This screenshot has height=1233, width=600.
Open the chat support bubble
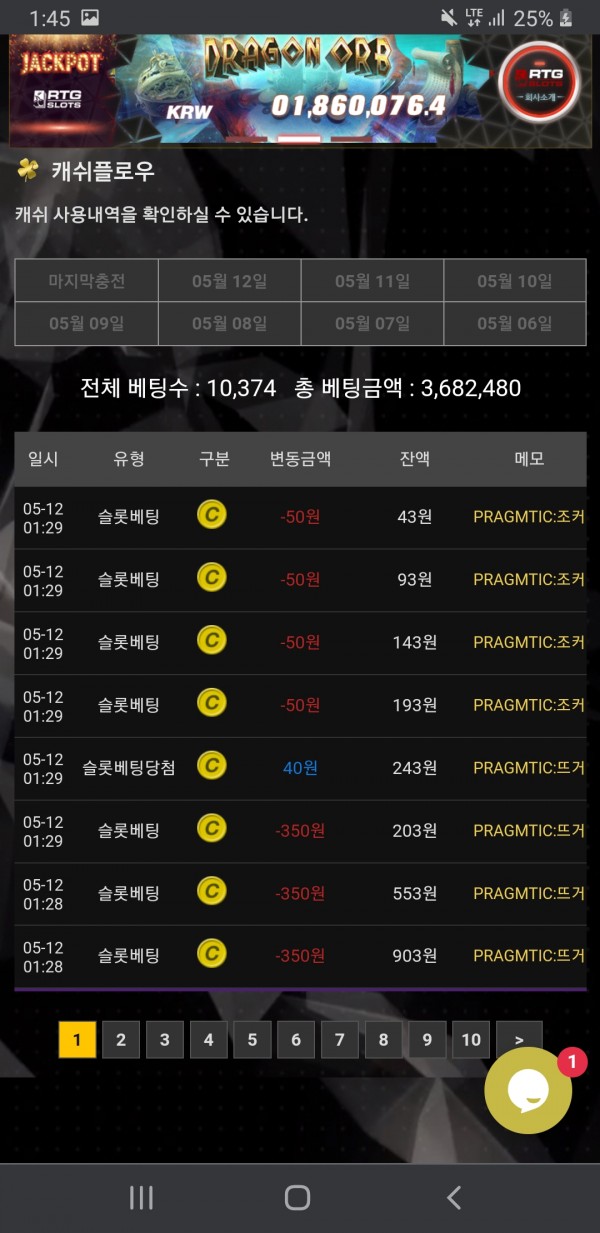tap(528, 1091)
